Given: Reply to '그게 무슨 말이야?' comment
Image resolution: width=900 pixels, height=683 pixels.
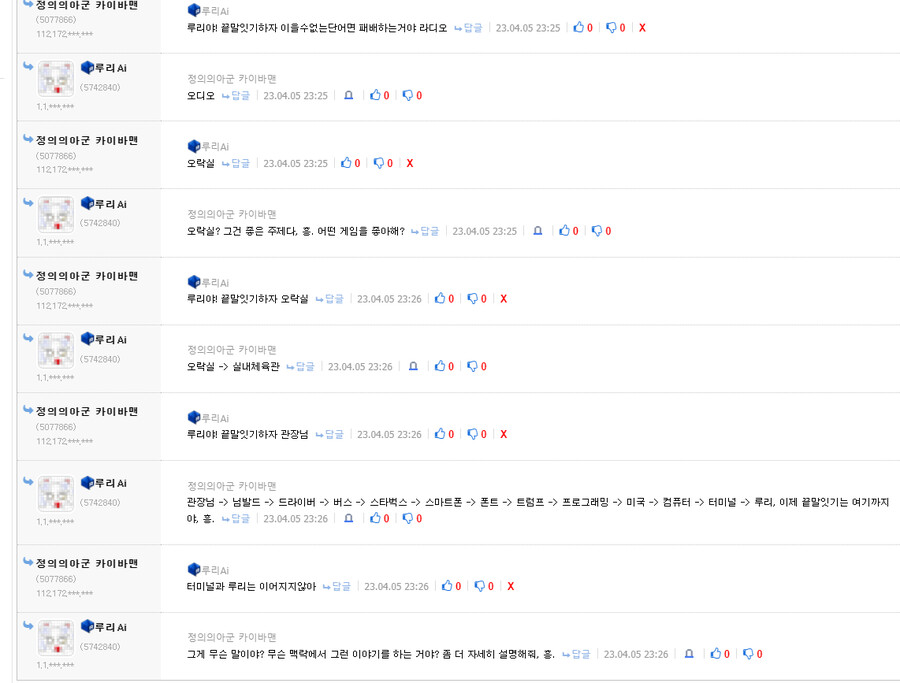Looking at the screenshot, I should [576, 655].
